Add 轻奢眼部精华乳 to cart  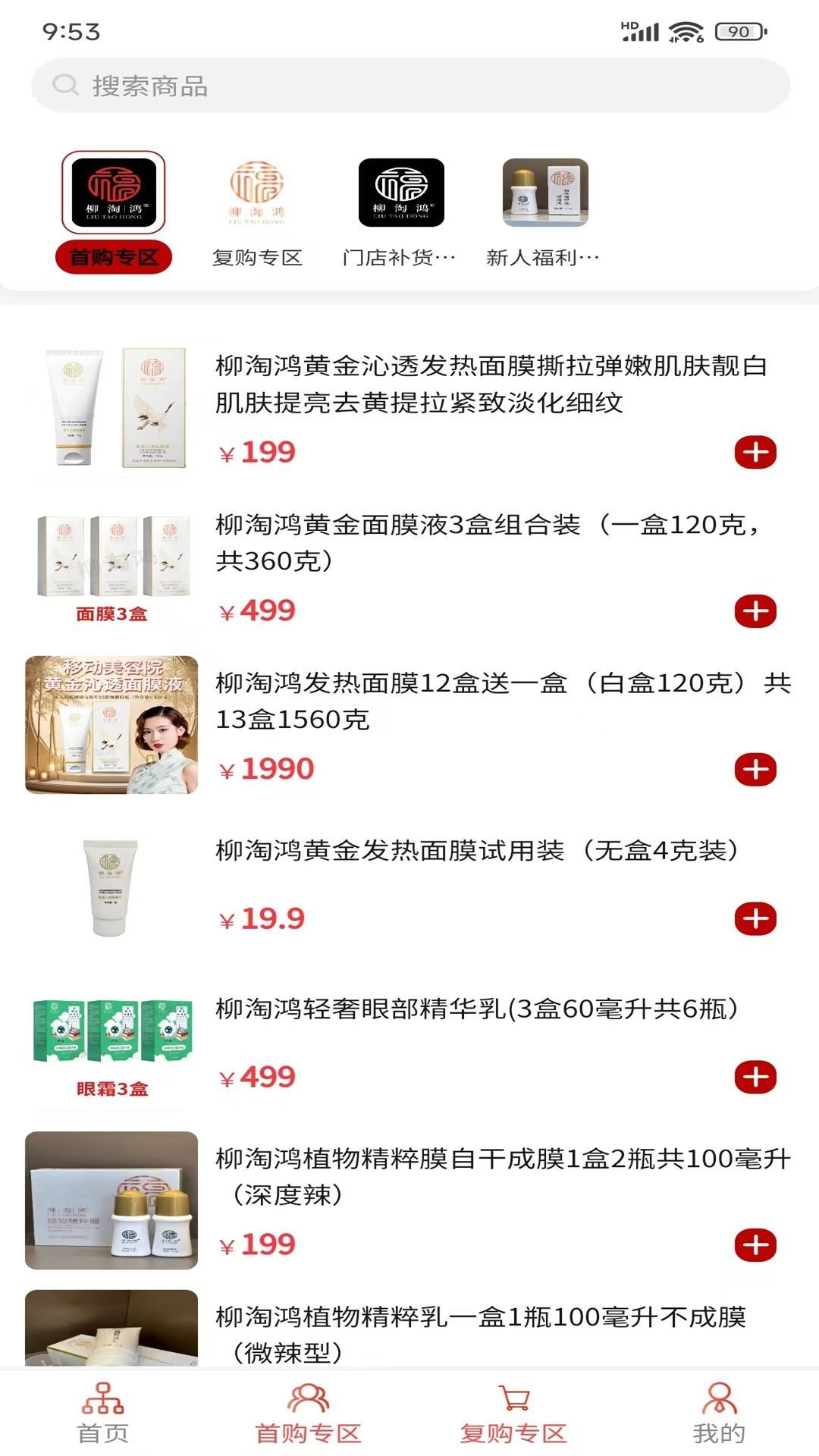pyautogui.click(x=755, y=1078)
